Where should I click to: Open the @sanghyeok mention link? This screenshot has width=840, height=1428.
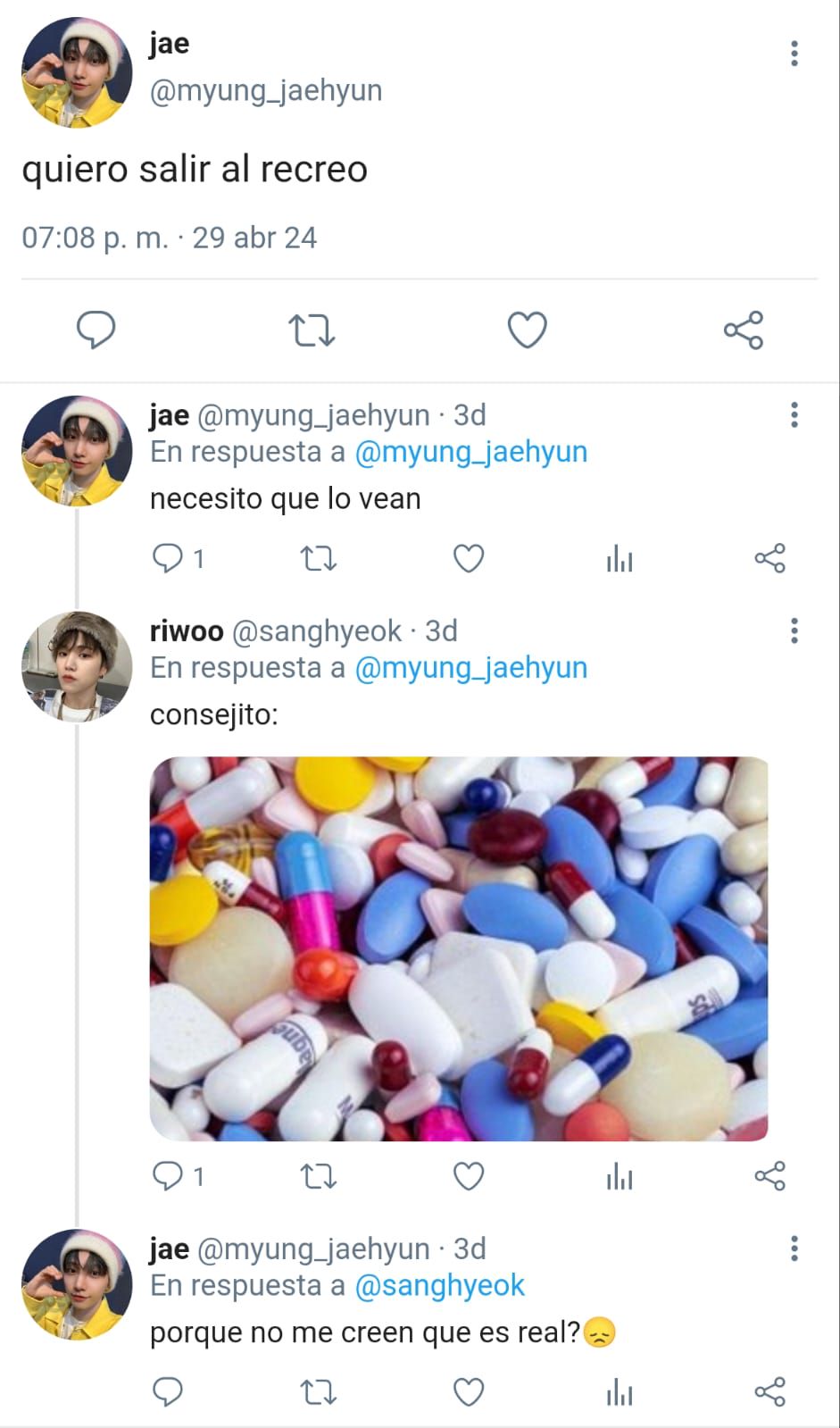(439, 1285)
